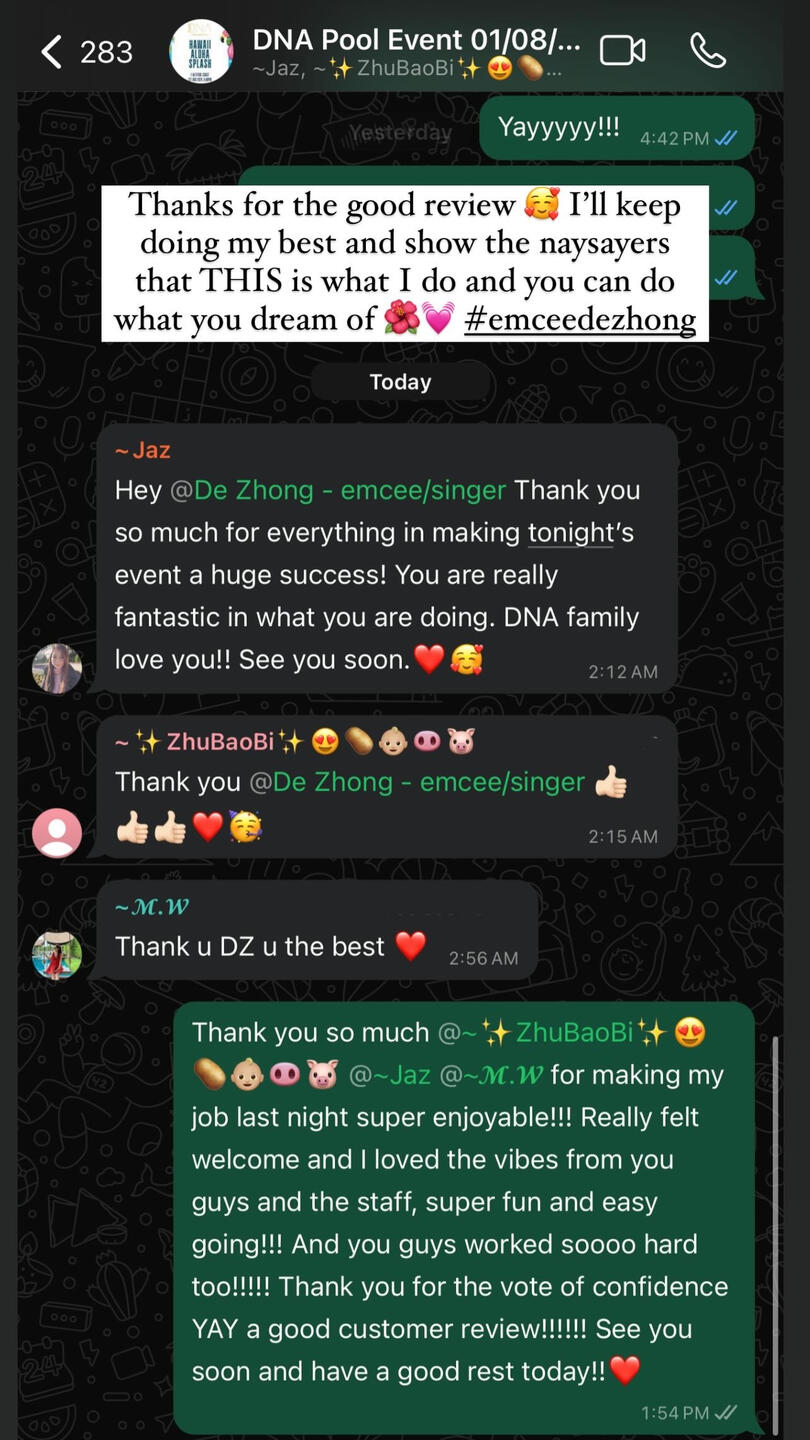This screenshot has height=1440, width=810.
Task: Open ZhuBaoBi's default avatar
Action: click(x=57, y=832)
